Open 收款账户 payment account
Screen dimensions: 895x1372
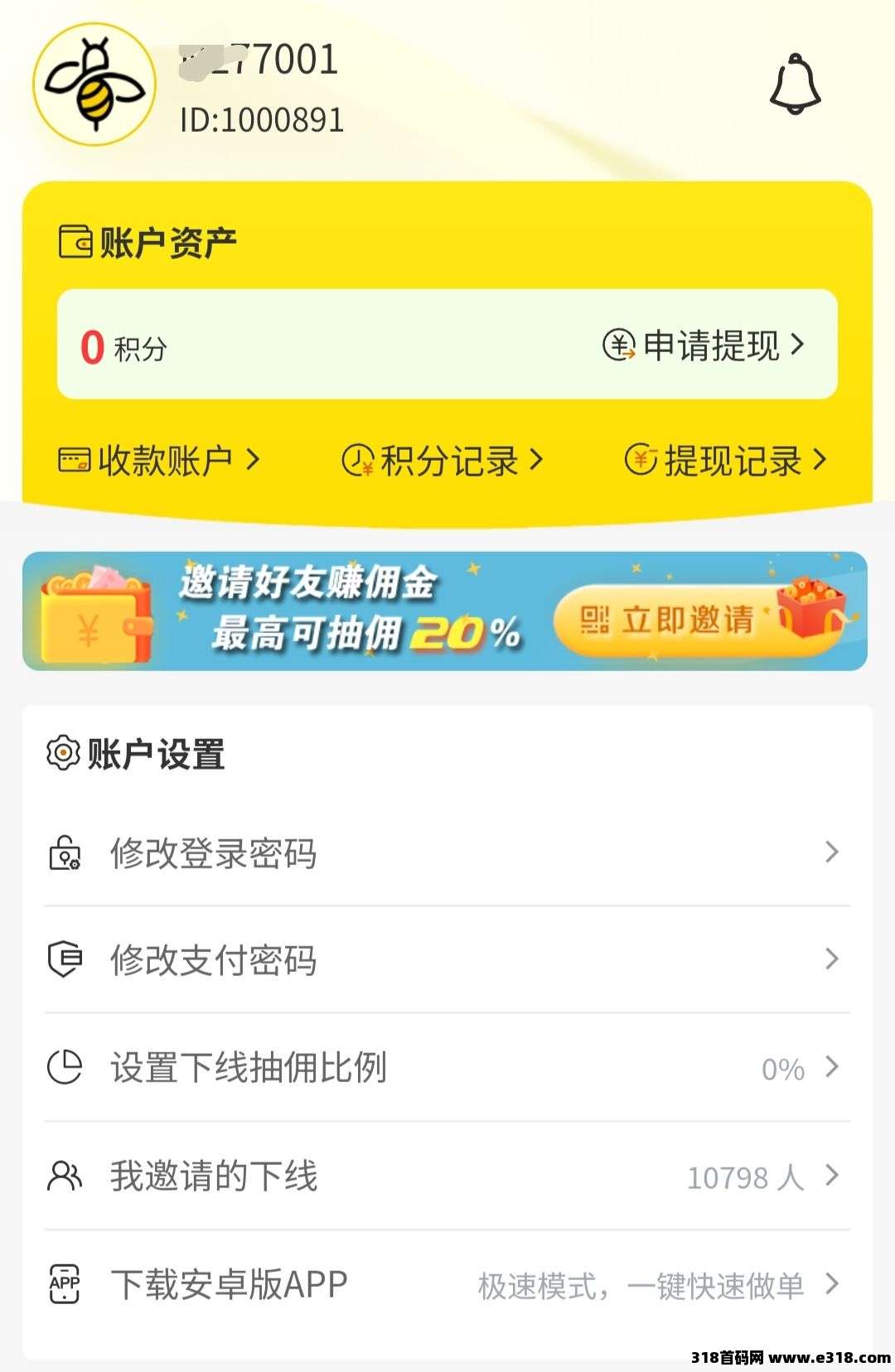pos(159,460)
